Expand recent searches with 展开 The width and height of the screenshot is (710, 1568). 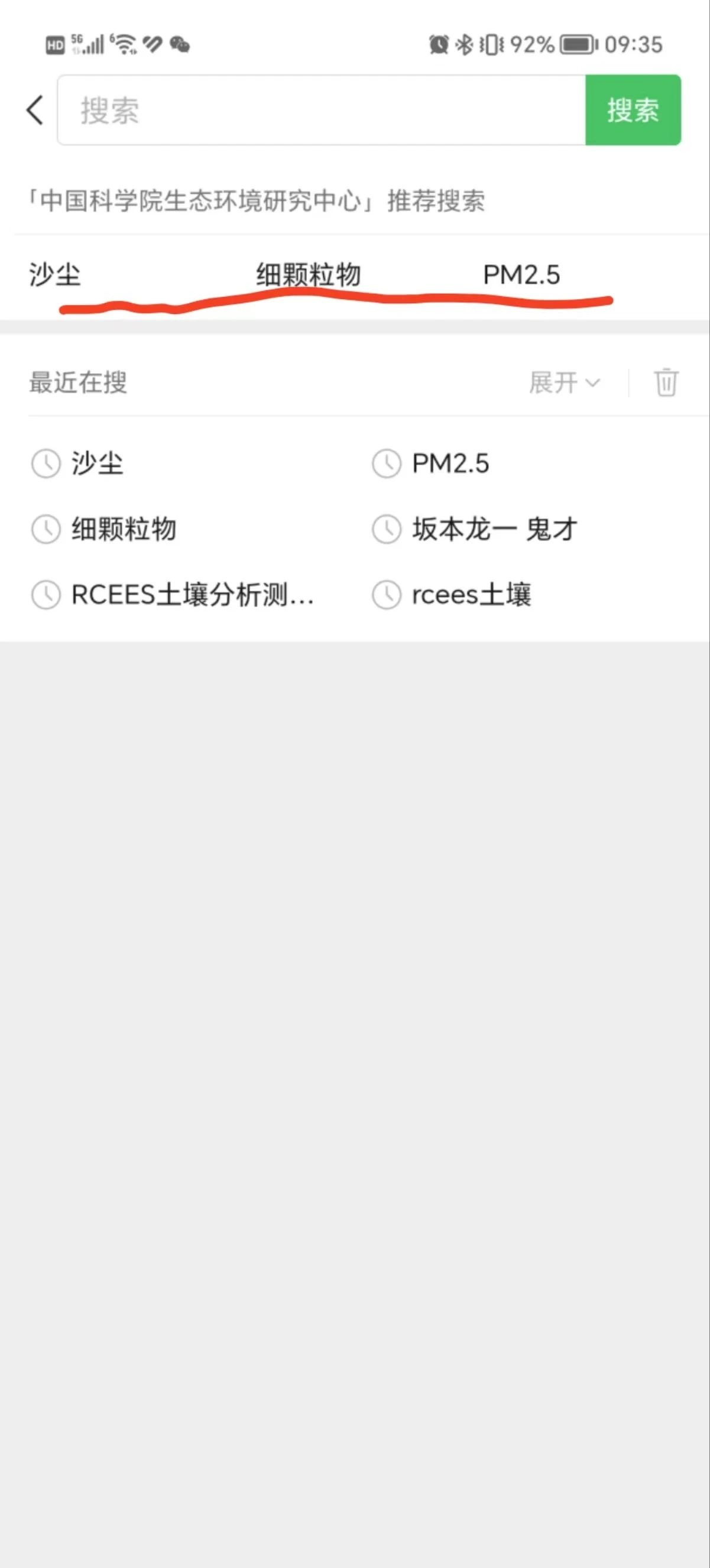coord(565,383)
